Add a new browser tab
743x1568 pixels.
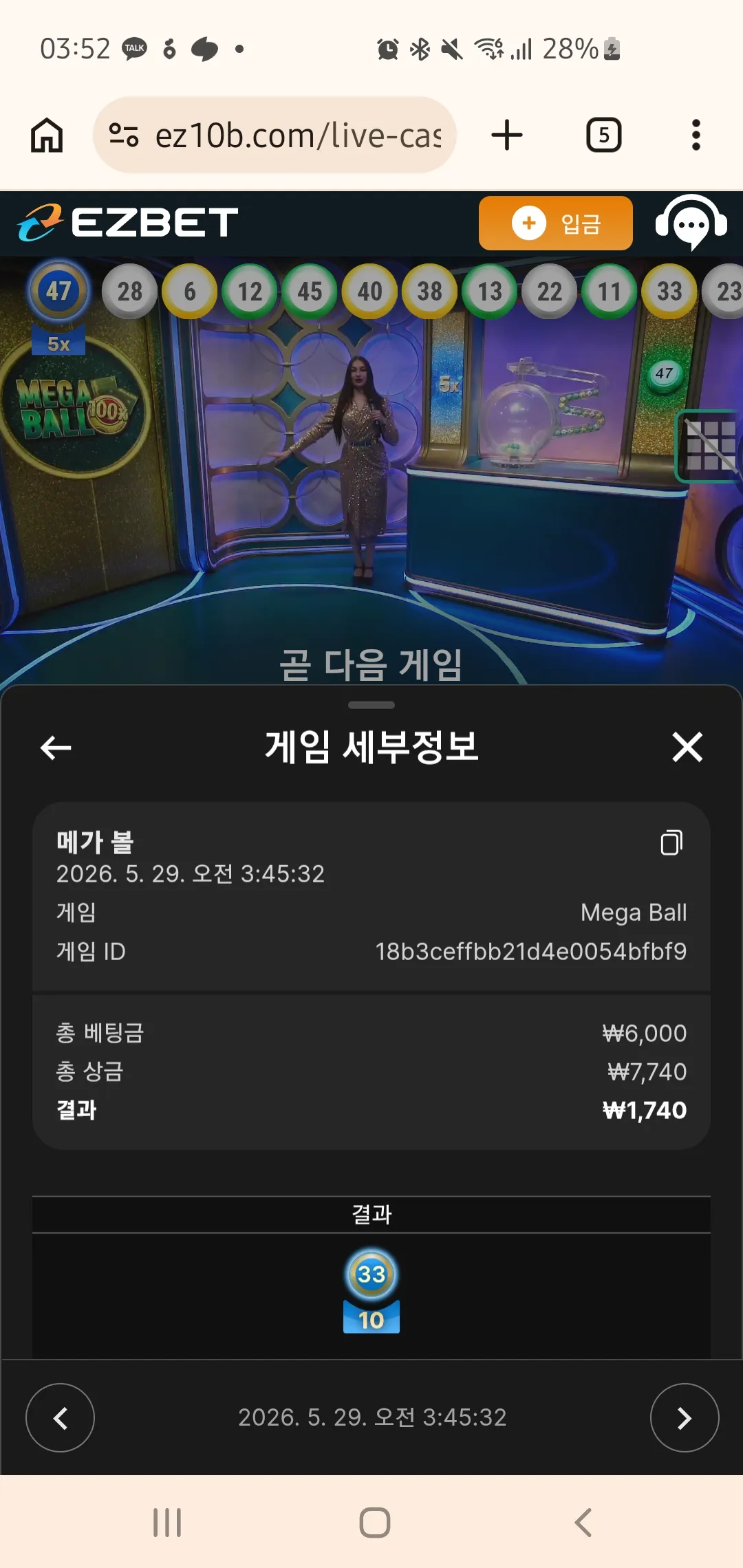tap(507, 135)
